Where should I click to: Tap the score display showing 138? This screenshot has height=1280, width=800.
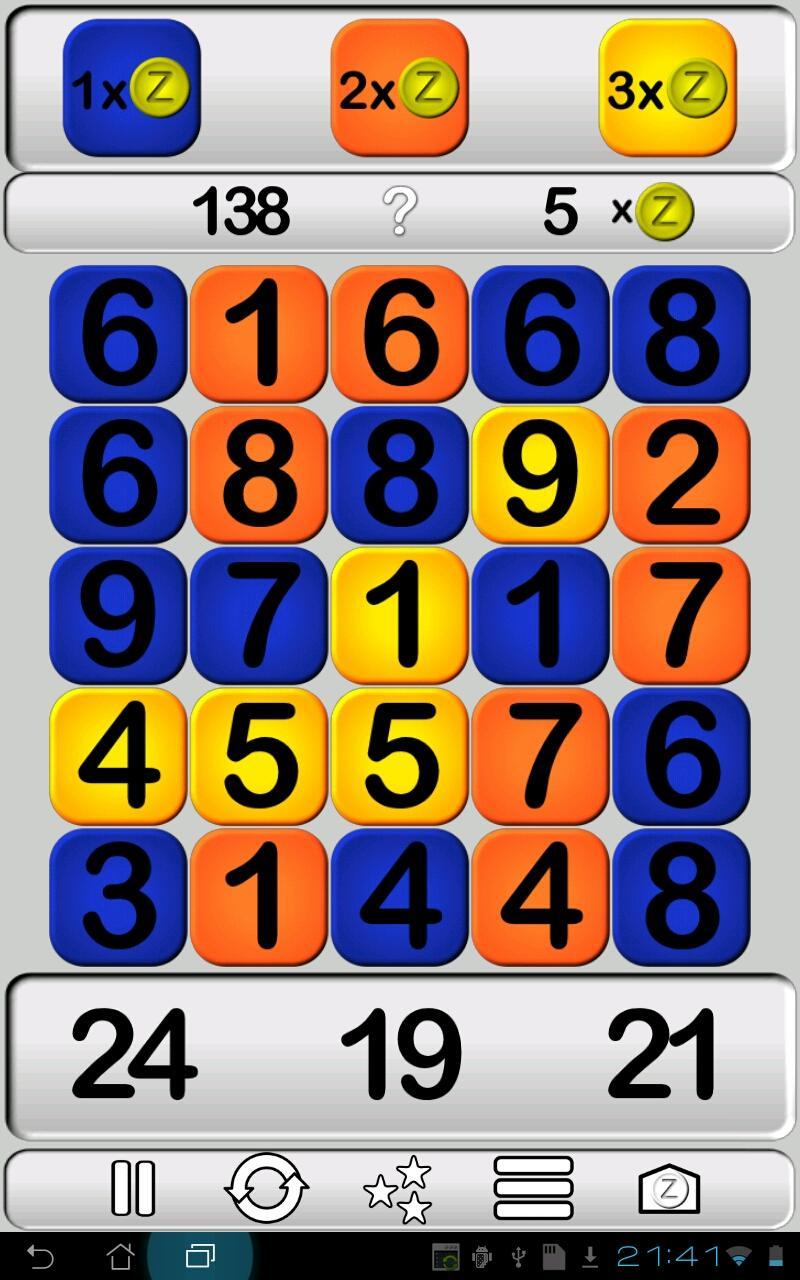[240, 212]
